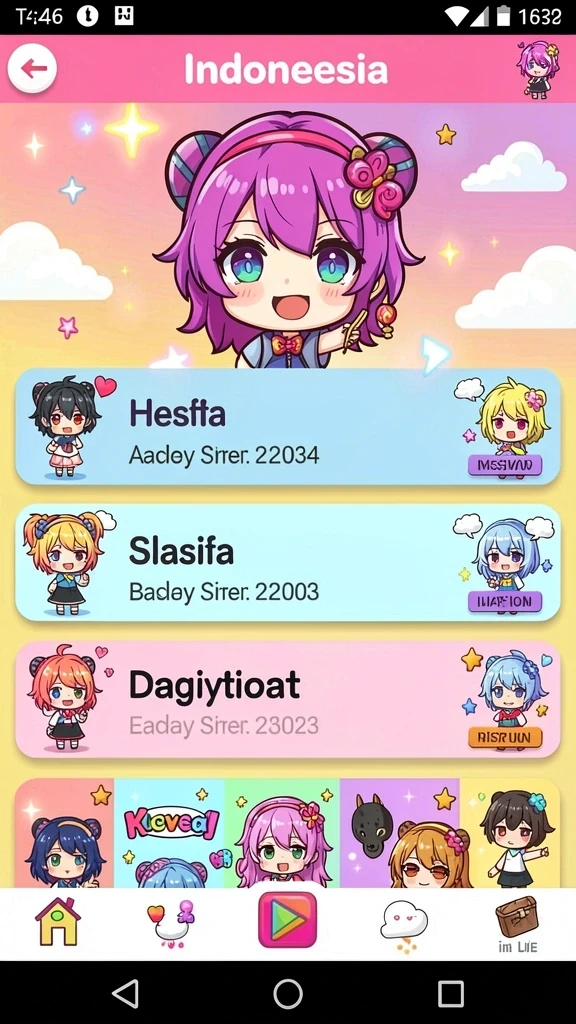This screenshot has width=576, height=1024.
Task: Switch to the home tab
Action: pos(58,921)
